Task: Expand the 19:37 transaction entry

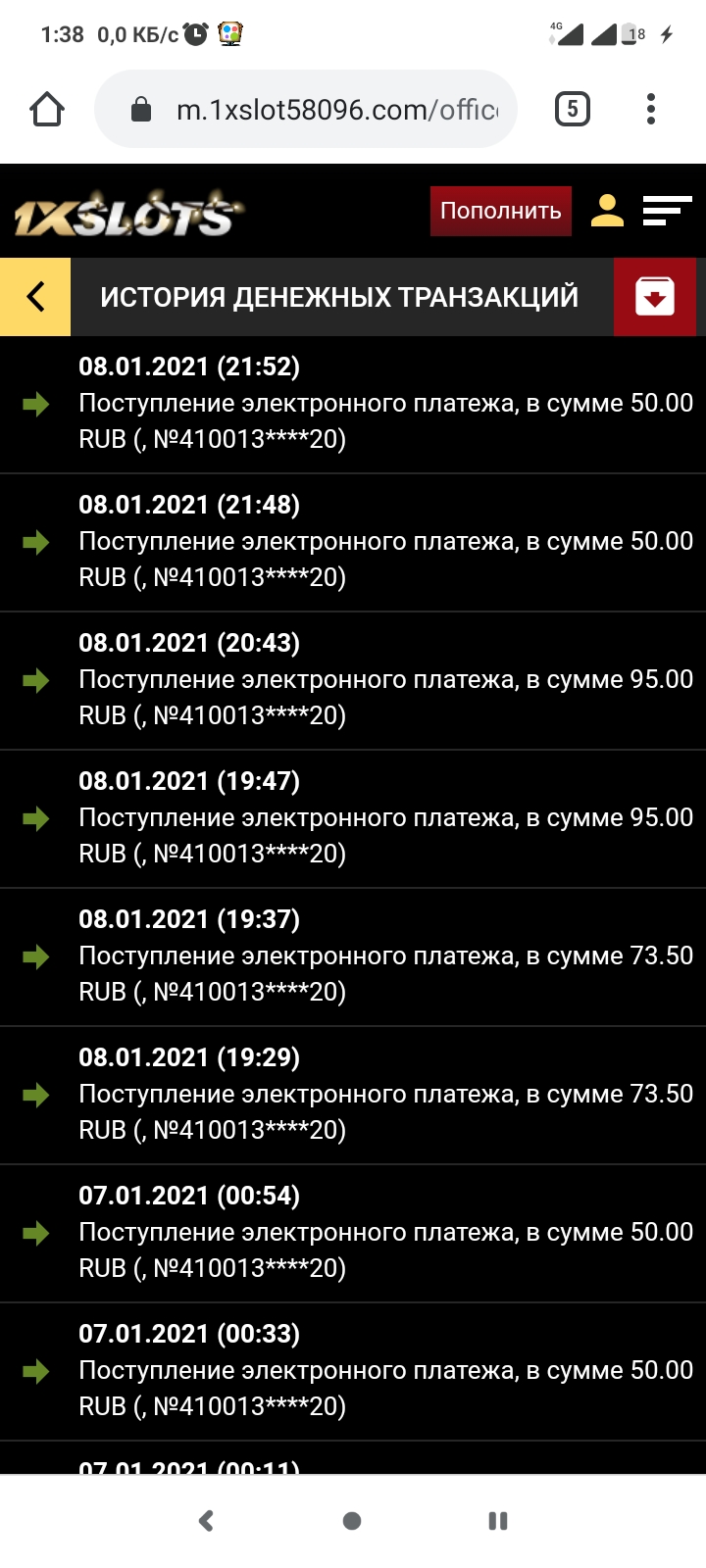Action: click(x=353, y=955)
